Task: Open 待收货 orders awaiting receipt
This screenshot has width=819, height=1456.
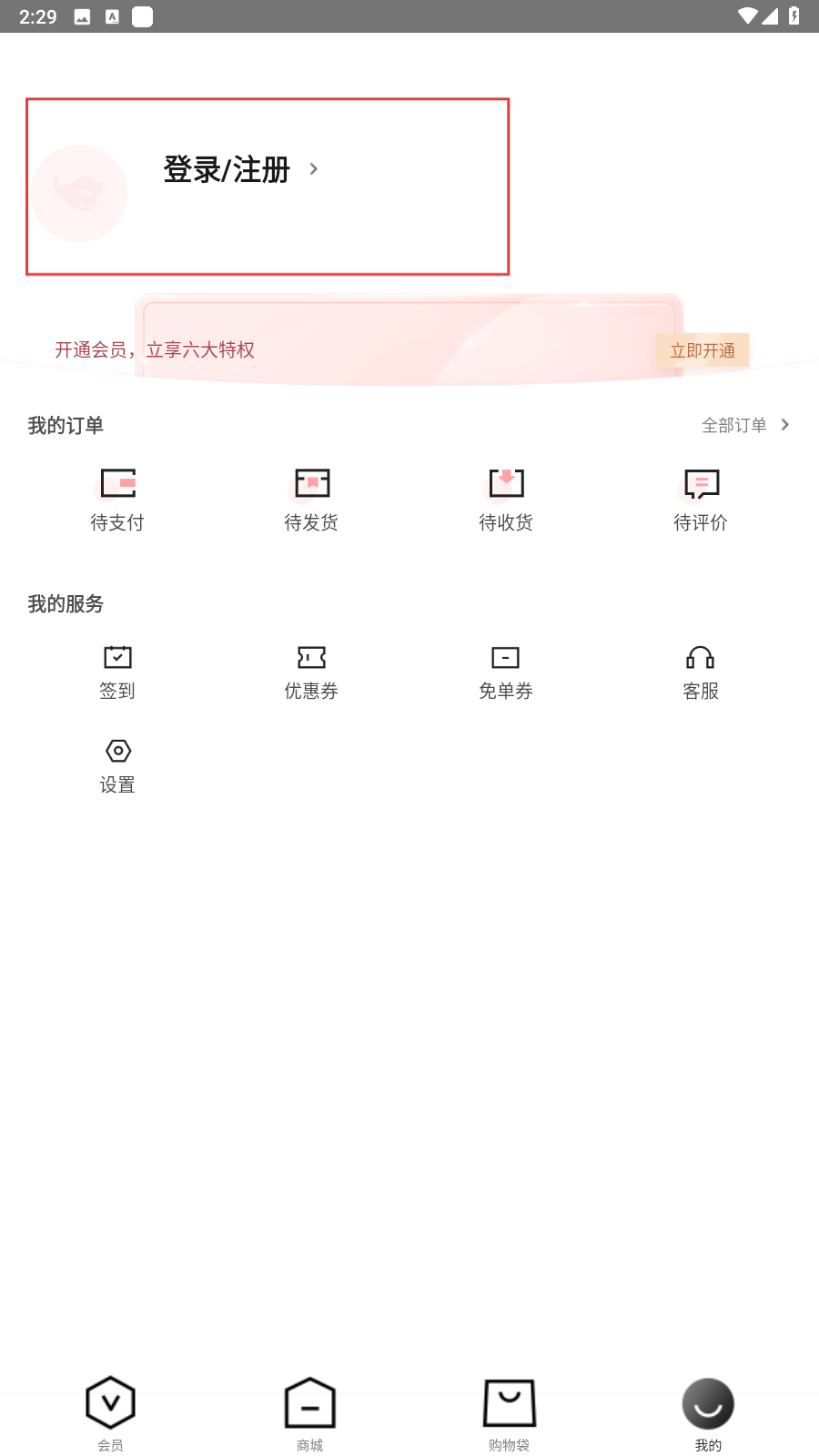Action: [x=506, y=499]
